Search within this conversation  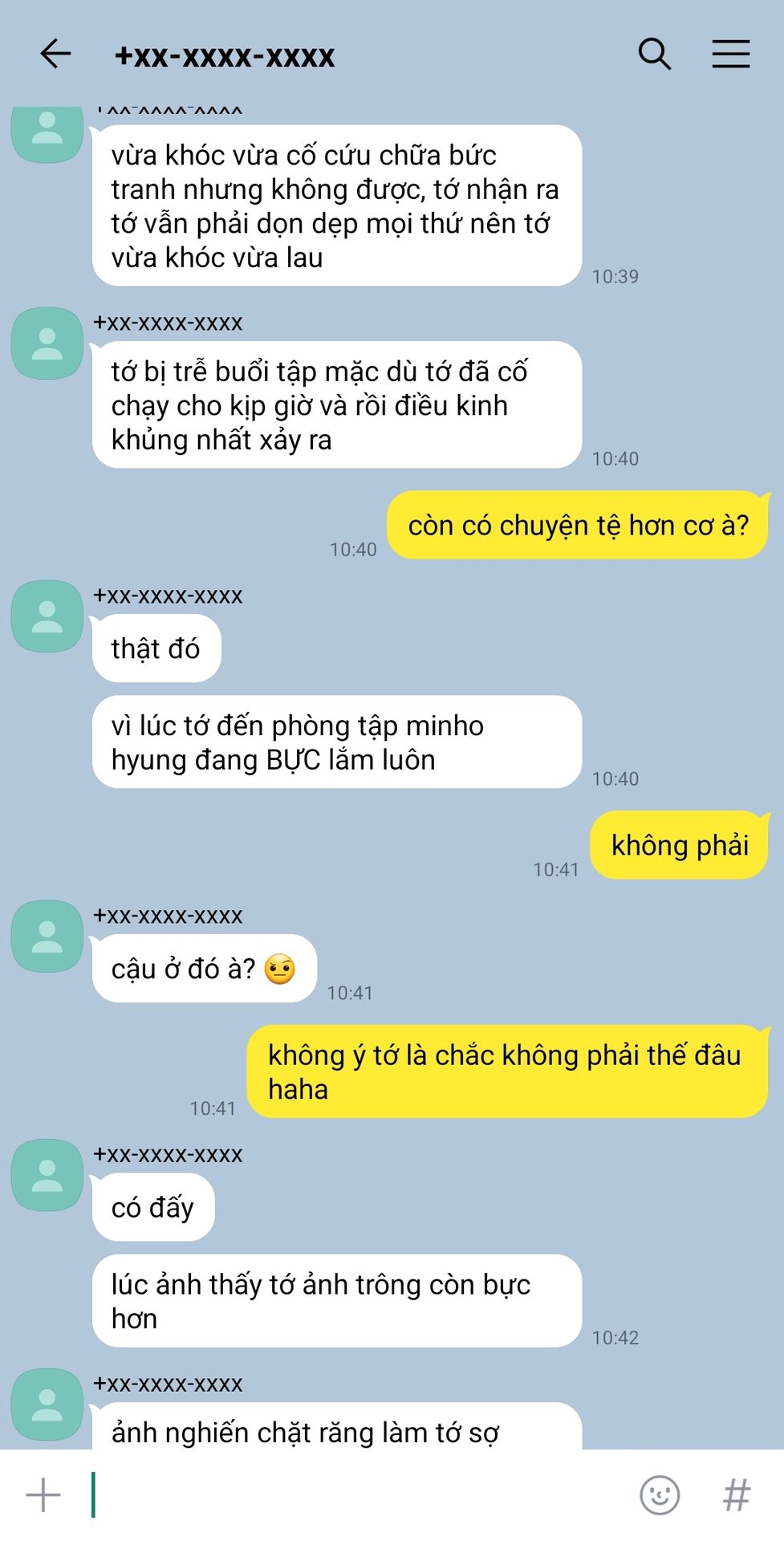coord(654,55)
